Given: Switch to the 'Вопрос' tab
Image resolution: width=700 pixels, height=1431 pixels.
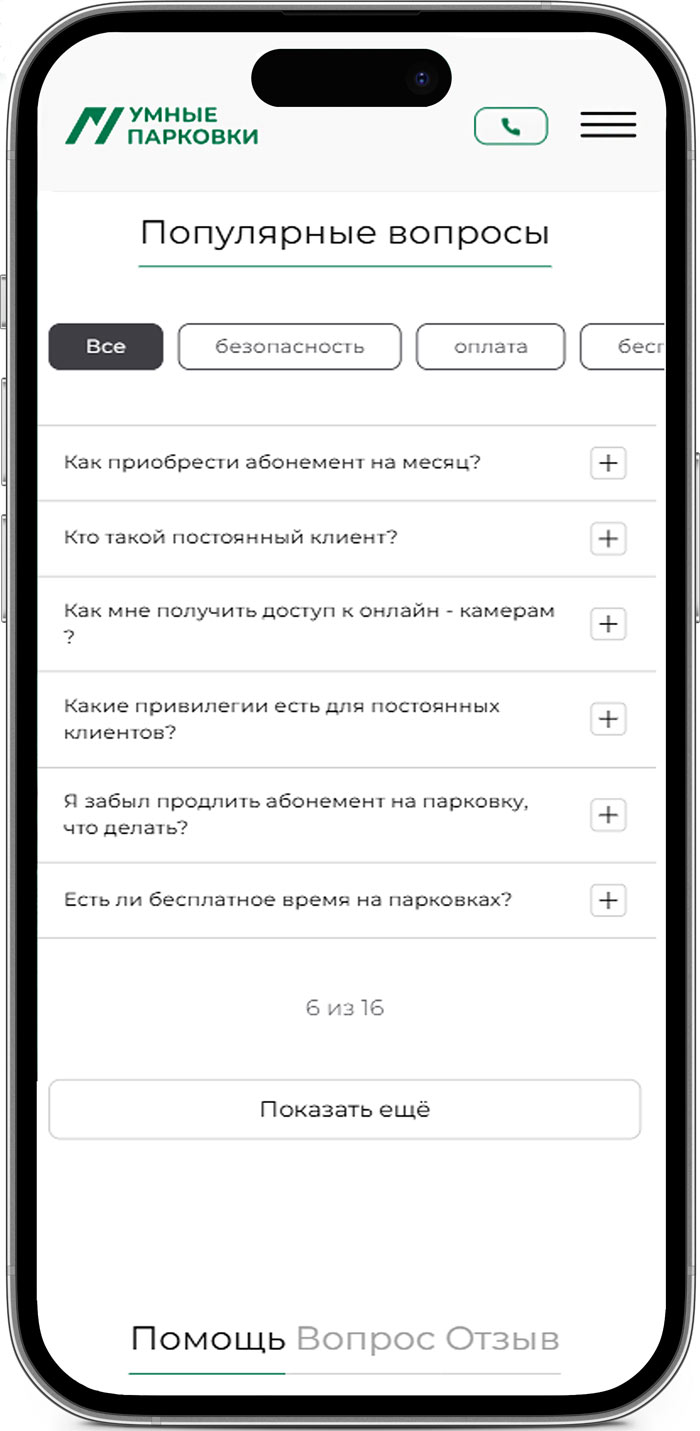Looking at the screenshot, I should 365,1338.
